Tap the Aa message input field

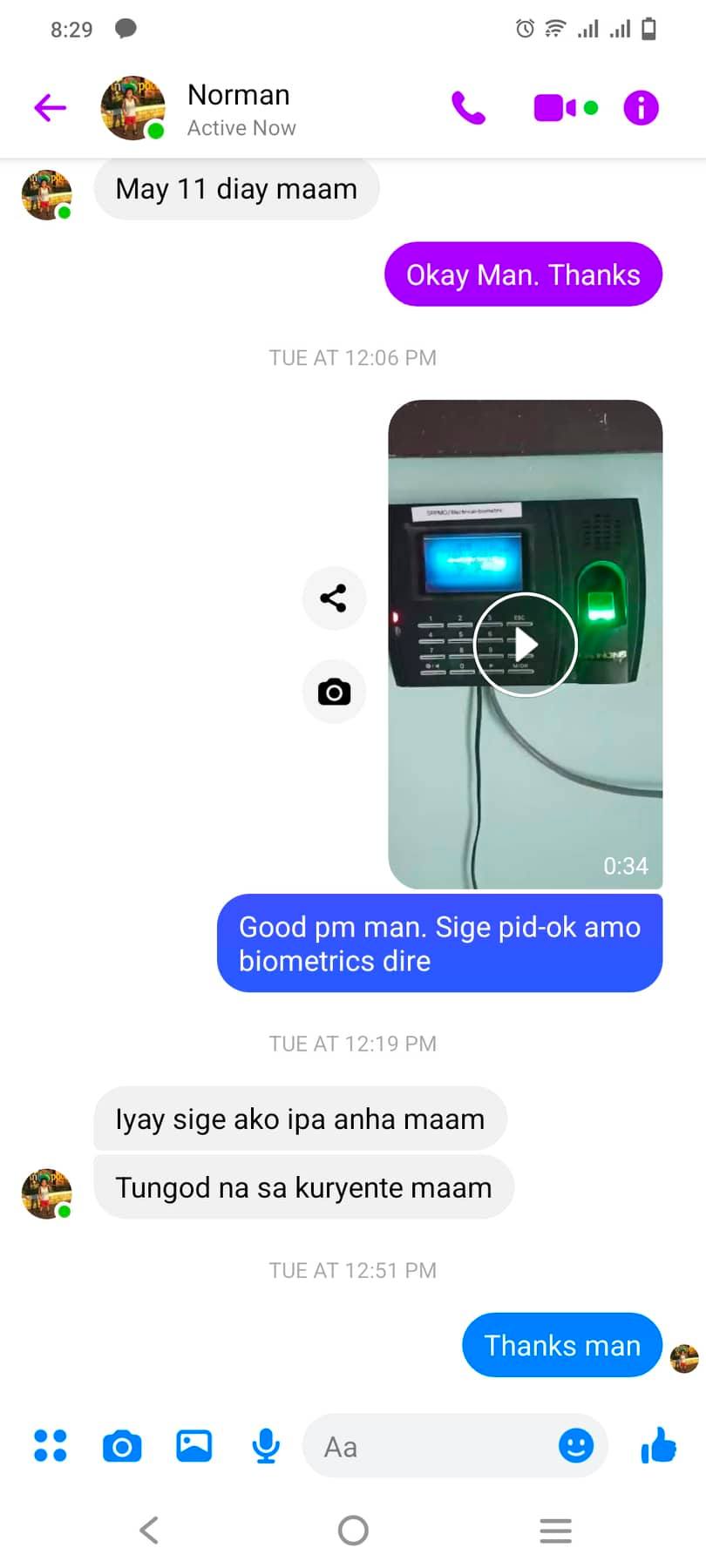click(x=427, y=1447)
